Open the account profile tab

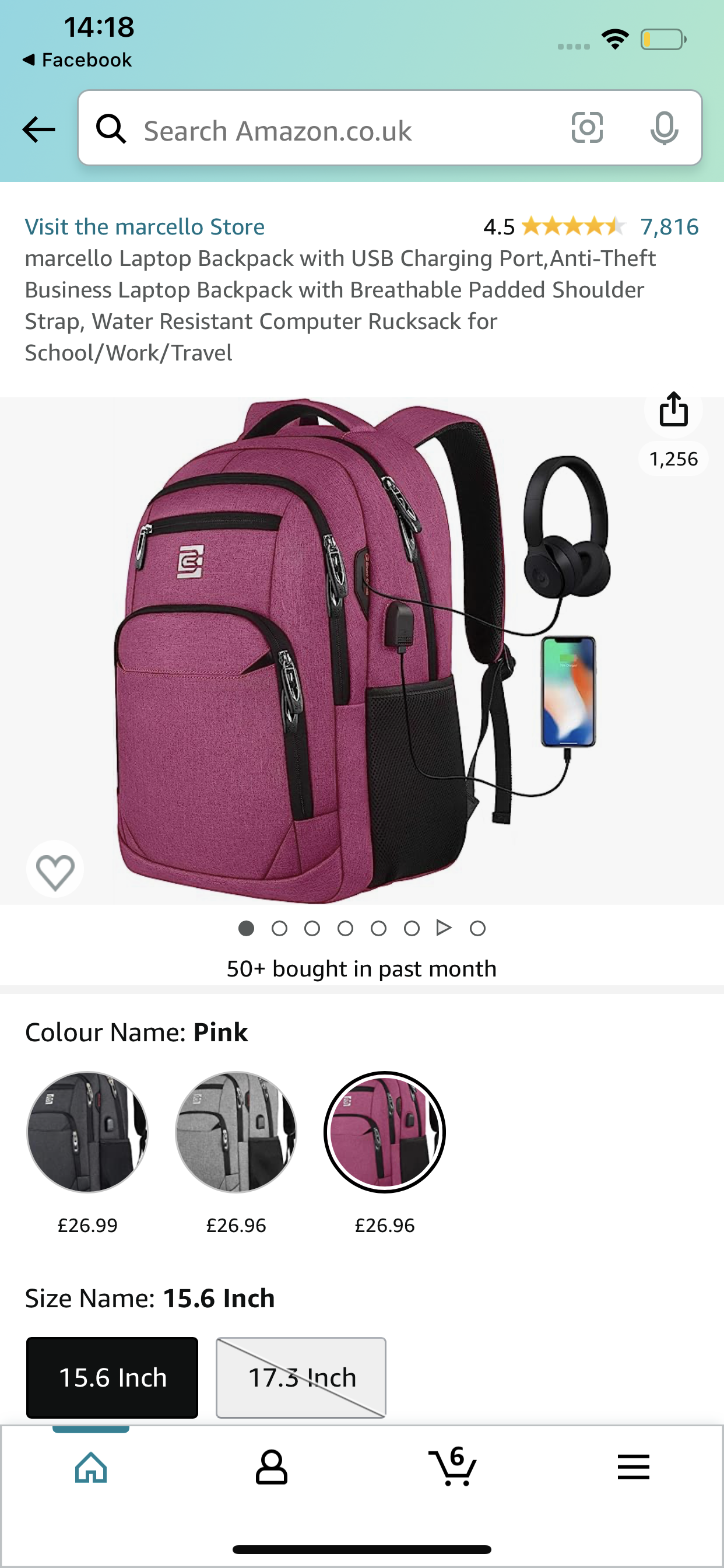point(271,1468)
